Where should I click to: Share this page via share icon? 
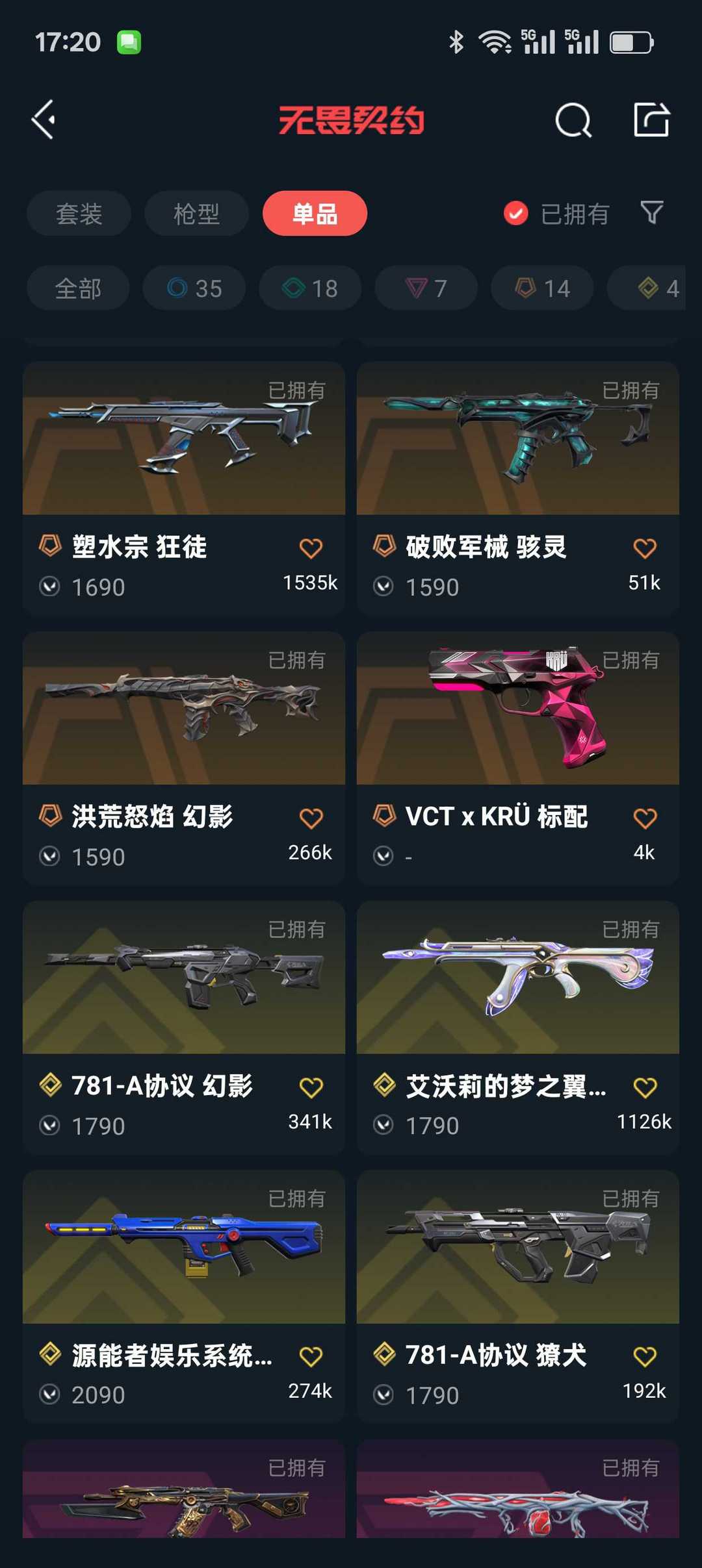tap(651, 120)
